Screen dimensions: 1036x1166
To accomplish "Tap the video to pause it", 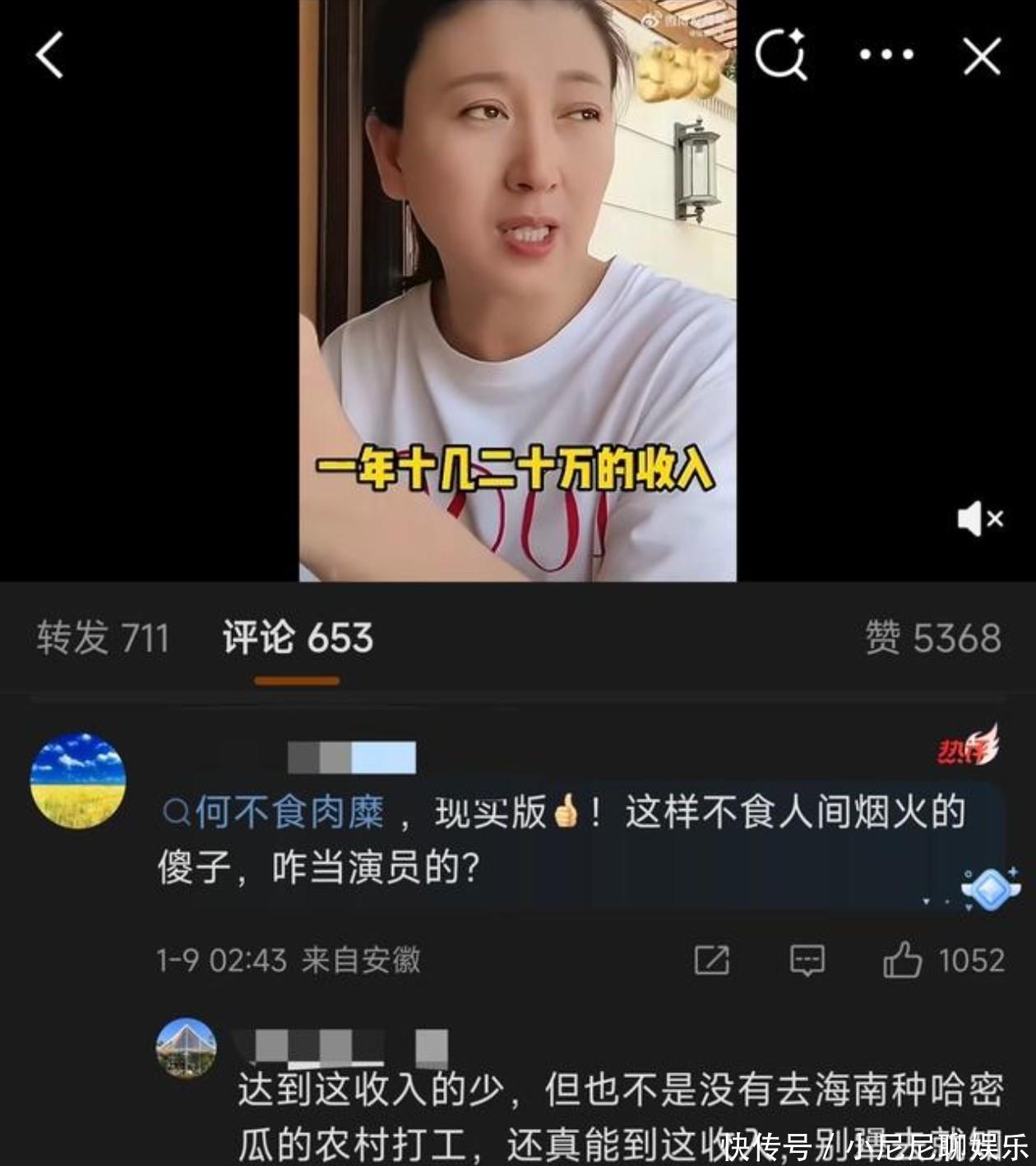I will (517, 288).
